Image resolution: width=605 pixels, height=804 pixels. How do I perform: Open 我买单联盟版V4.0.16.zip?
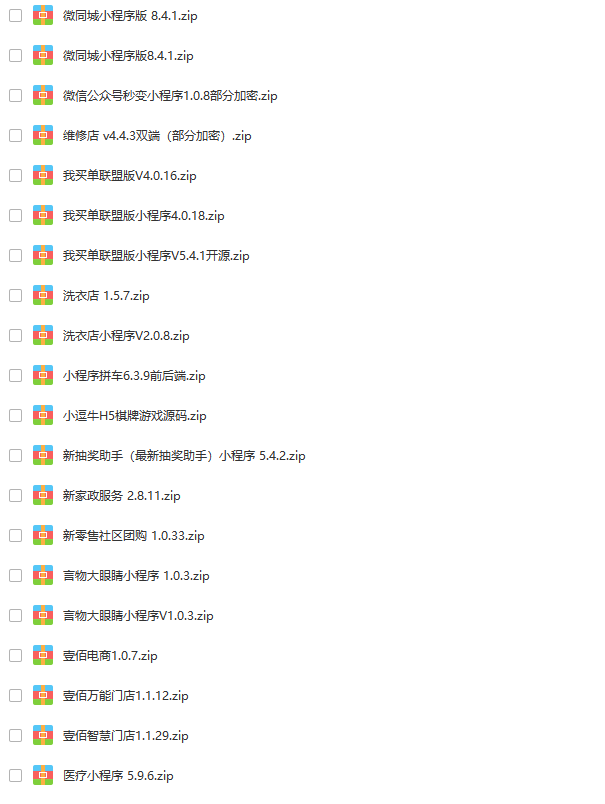[x=129, y=175]
